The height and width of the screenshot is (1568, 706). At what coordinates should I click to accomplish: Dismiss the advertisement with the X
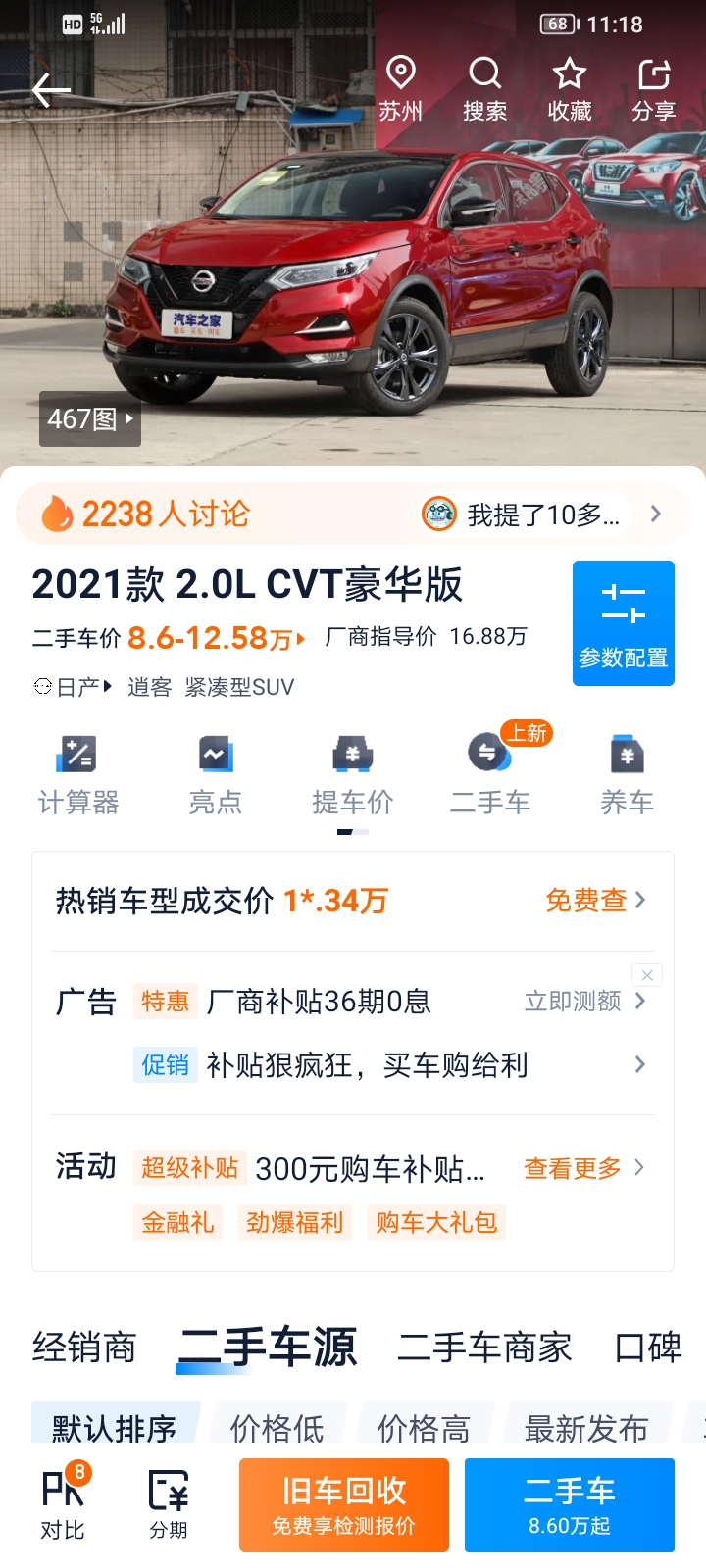(647, 975)
